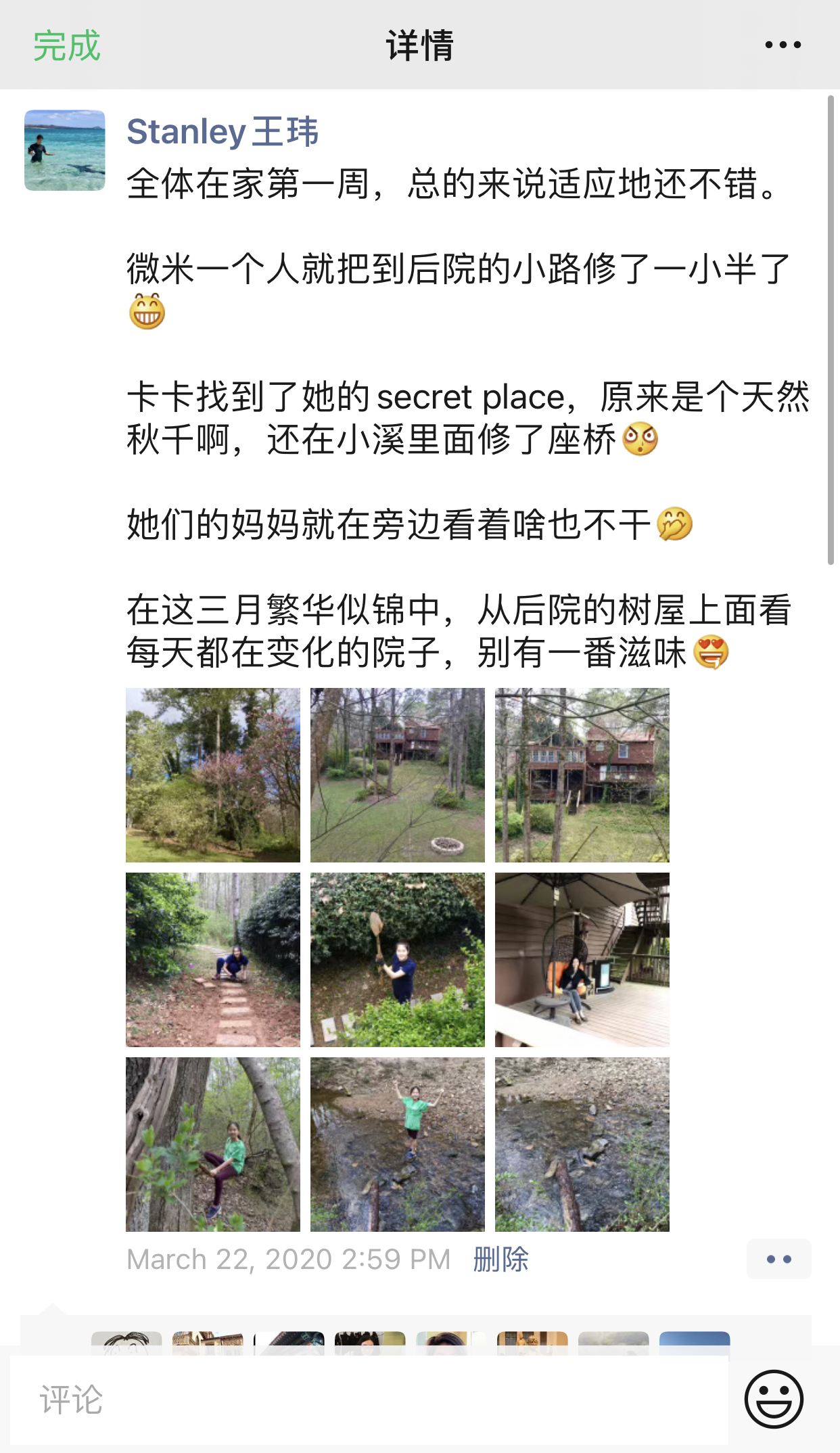Open Stanley王玮's profile avatar
Screen dimensions: 840x1453
(65, 150)
